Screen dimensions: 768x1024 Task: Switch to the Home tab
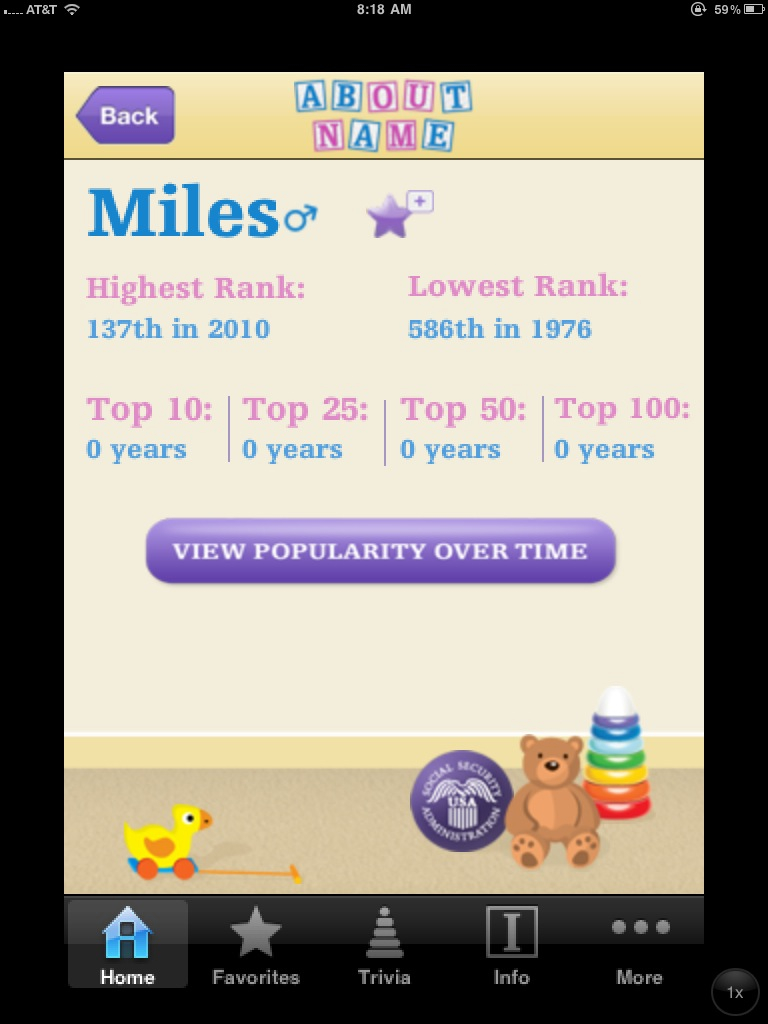[127, 945]
